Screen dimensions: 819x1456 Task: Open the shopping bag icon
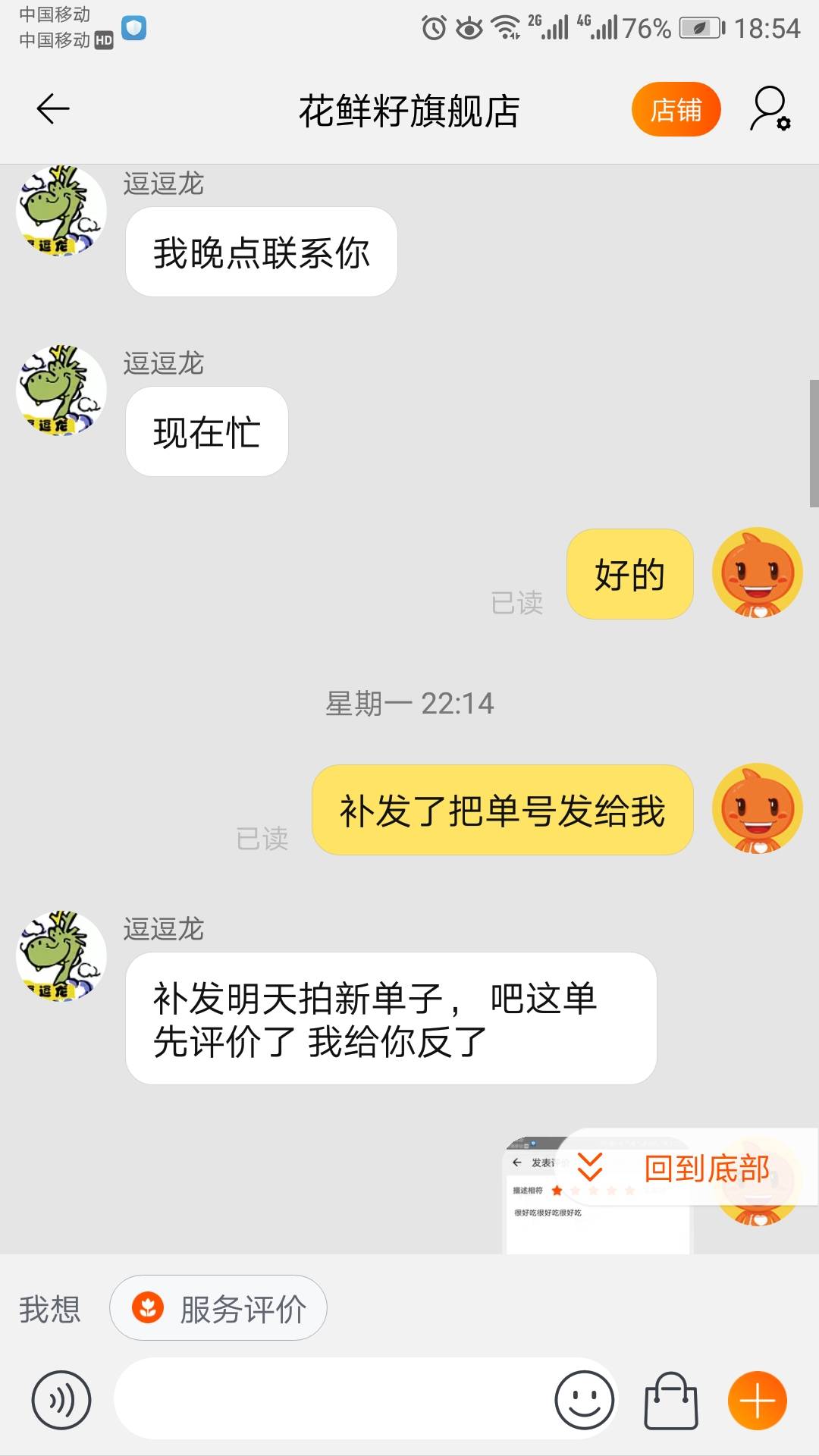pos(671,1400)
